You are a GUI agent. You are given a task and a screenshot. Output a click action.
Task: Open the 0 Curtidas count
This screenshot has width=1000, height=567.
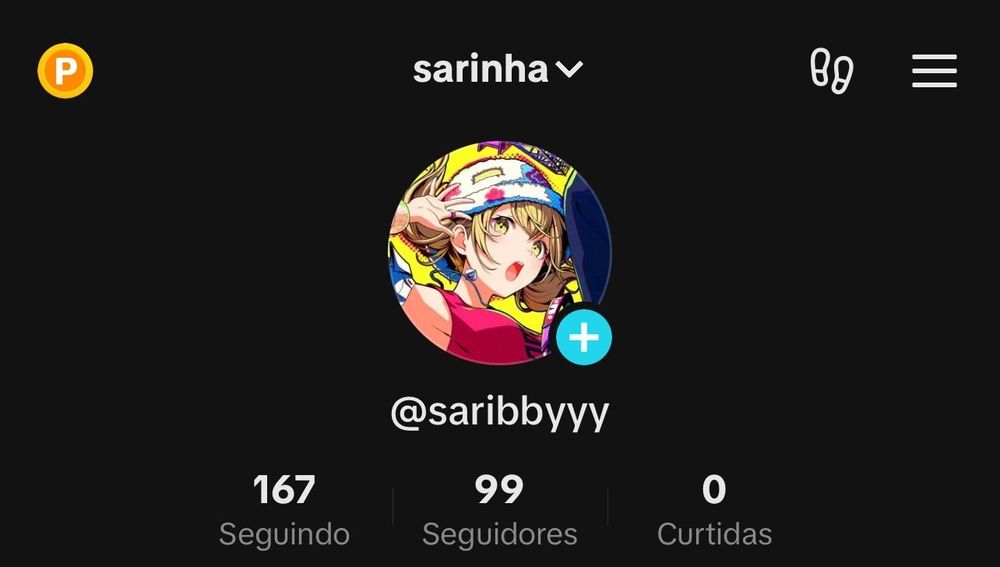[x=714, y=510]
